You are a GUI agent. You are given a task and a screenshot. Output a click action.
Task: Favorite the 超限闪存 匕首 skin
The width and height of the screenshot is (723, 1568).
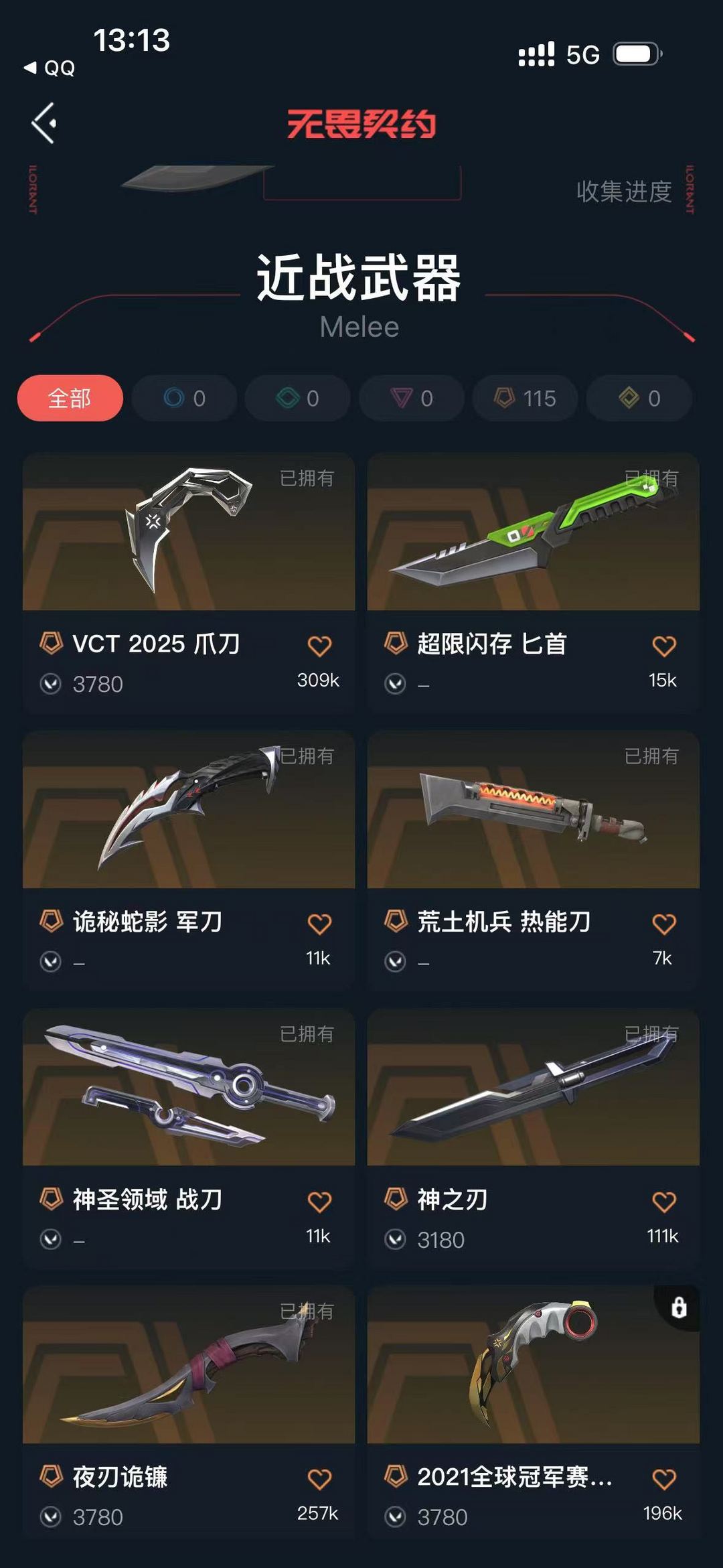[x=664, y=646]
